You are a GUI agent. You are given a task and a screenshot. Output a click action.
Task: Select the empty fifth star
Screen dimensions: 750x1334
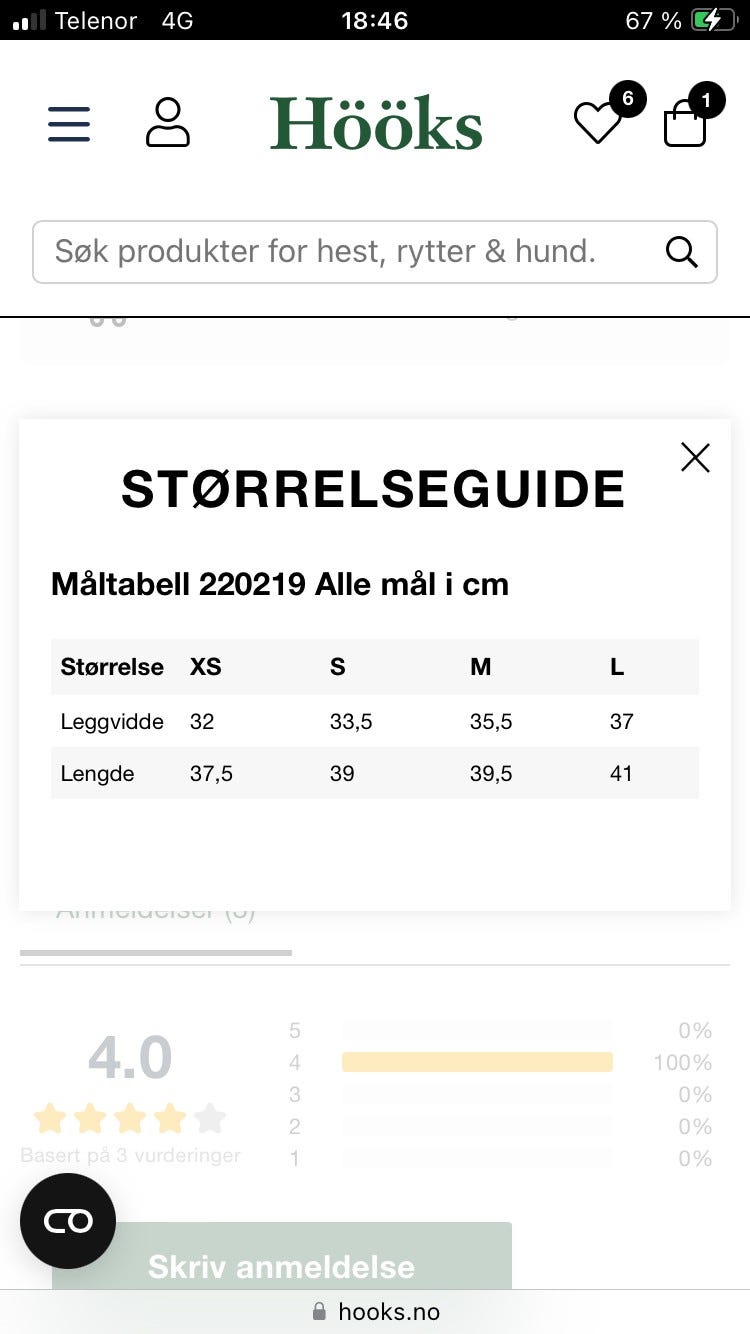click(x=210, y=1118)
